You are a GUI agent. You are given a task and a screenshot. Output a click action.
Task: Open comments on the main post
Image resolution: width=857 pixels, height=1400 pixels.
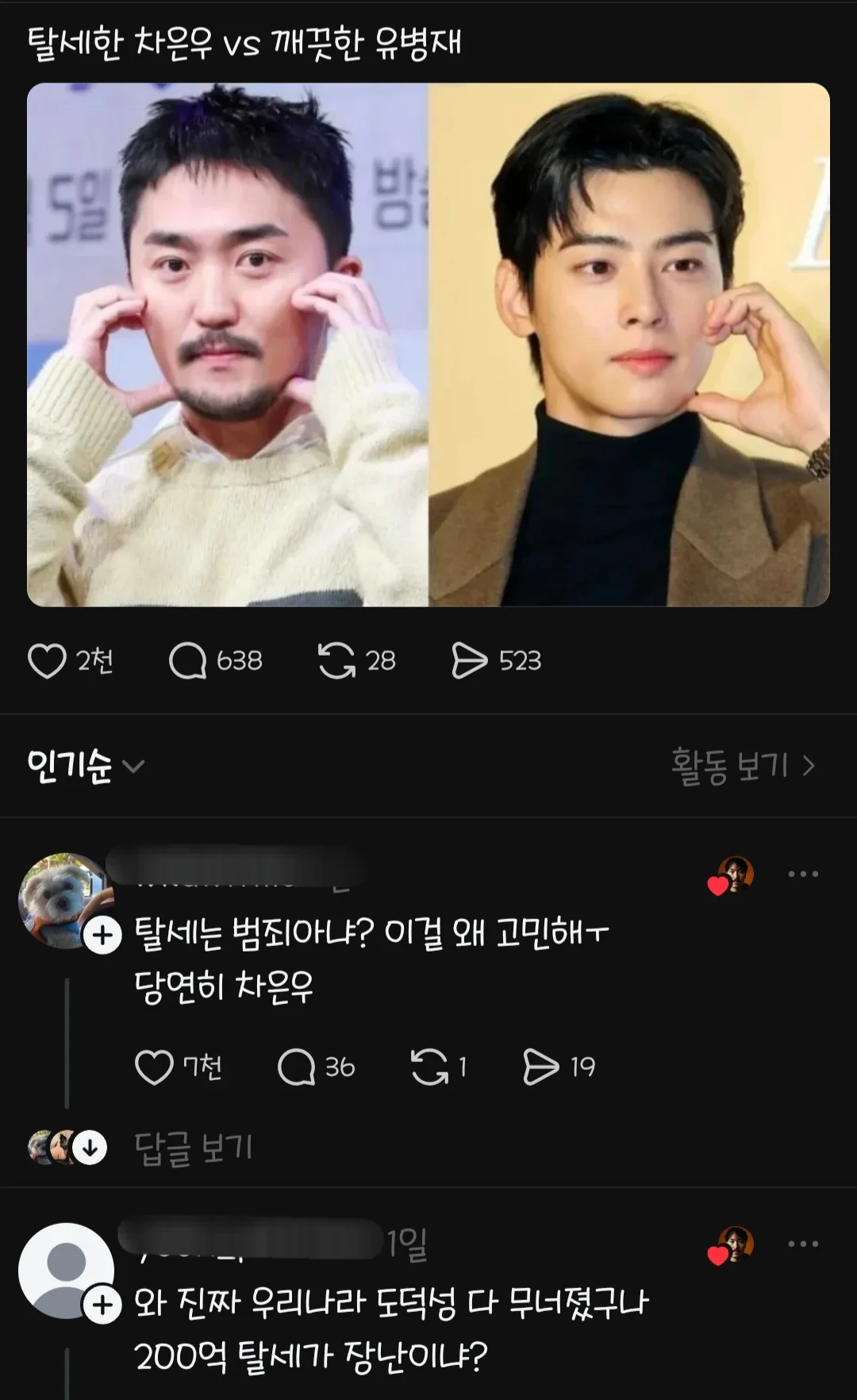pos(187,661)
